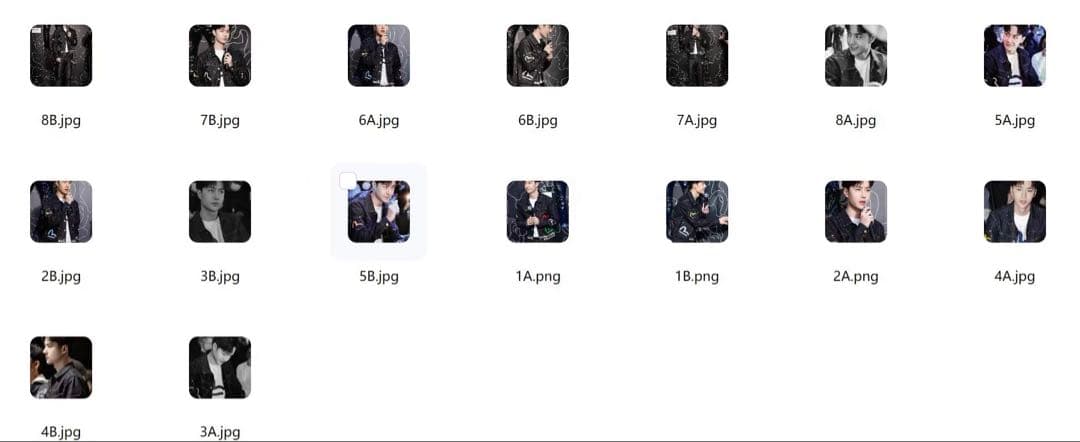Open the file 5A.jpg

pos(1015,56)
